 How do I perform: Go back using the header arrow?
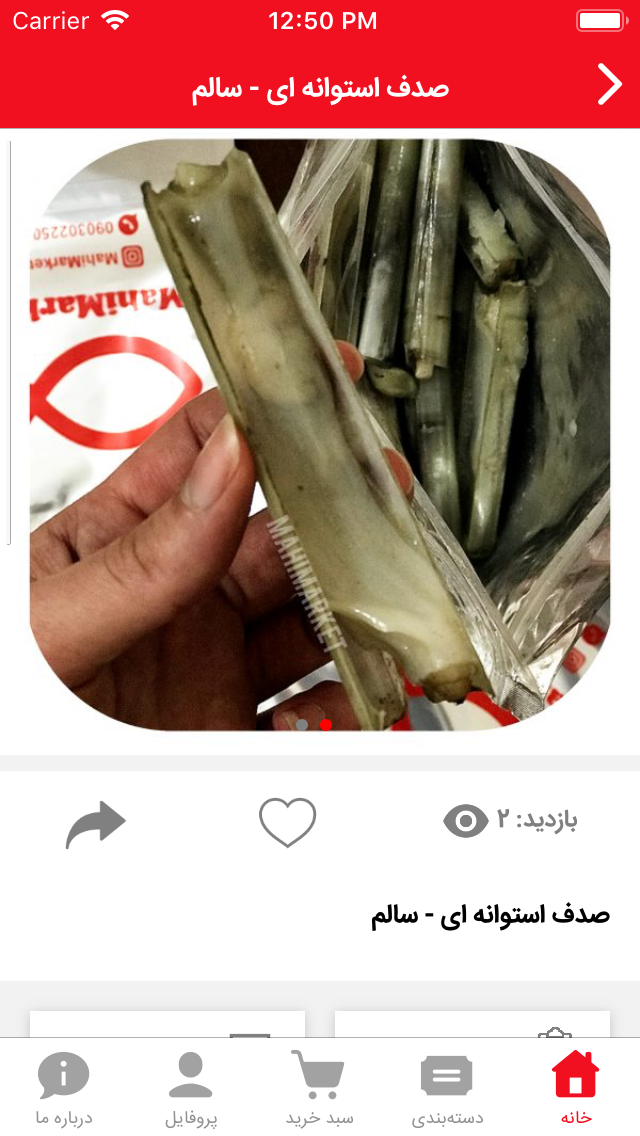pyautogui.click(x=609, y=85)
